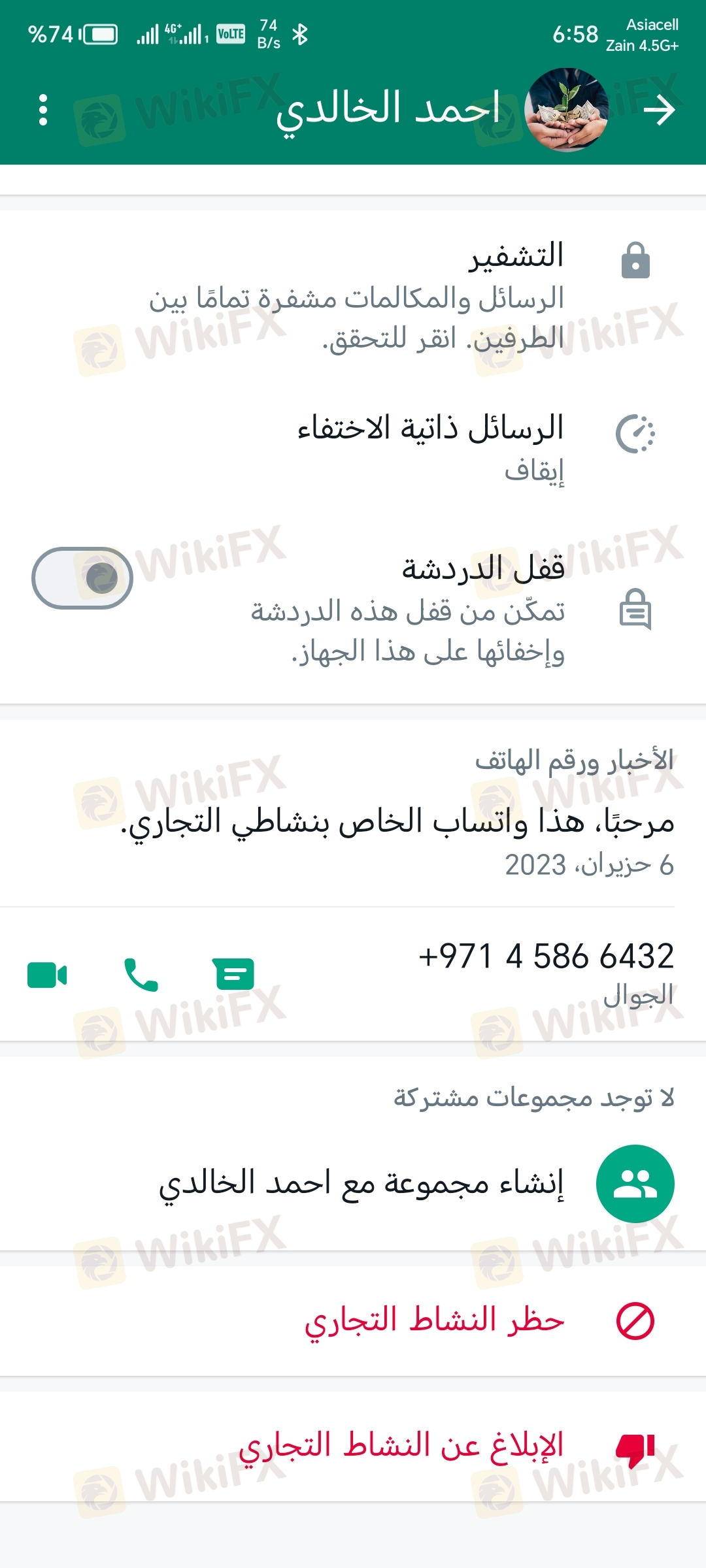706x1568 pixels.
Task: Start a voice call to +971 4 586 6432
Action: [141, 975]
